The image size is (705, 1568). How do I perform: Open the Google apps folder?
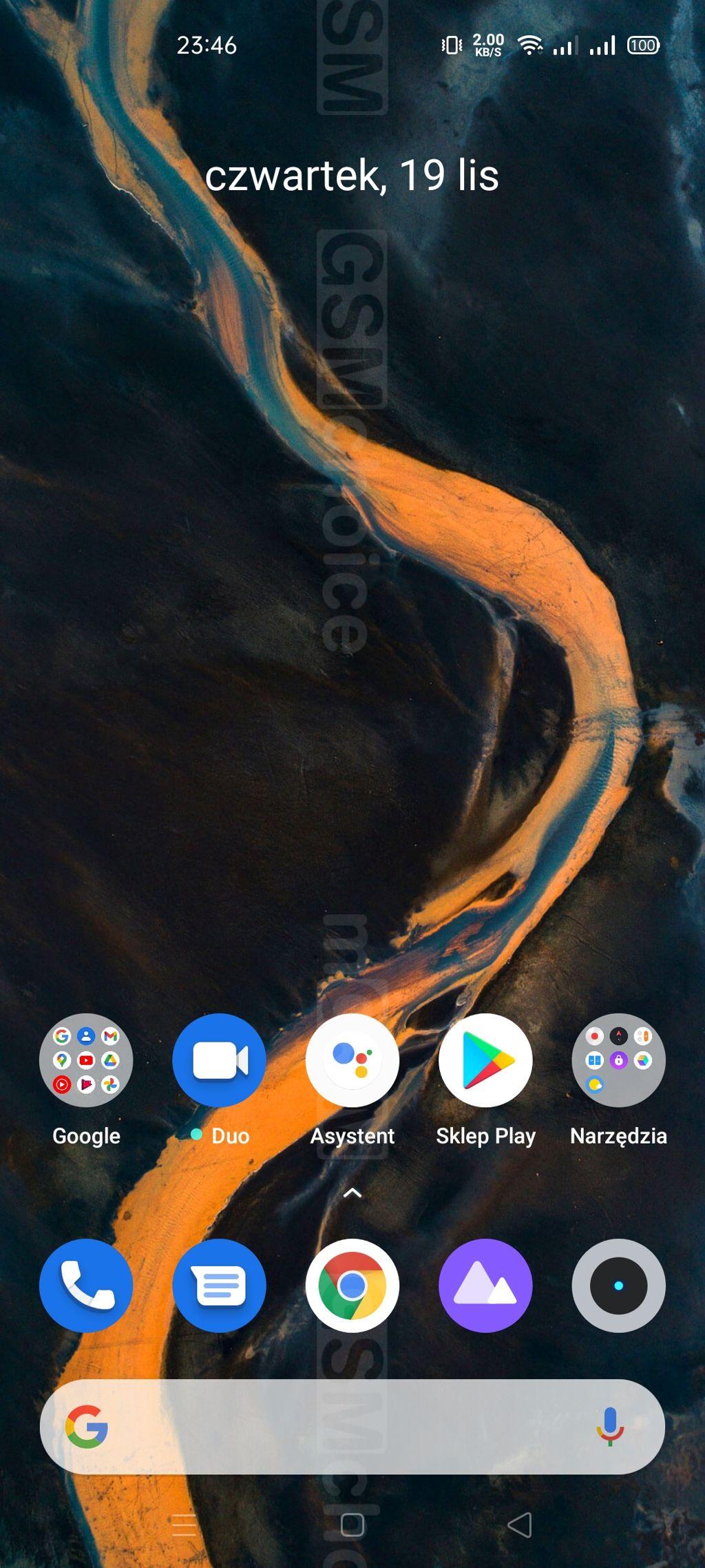pyautogui.click(x=86, y=1060)
